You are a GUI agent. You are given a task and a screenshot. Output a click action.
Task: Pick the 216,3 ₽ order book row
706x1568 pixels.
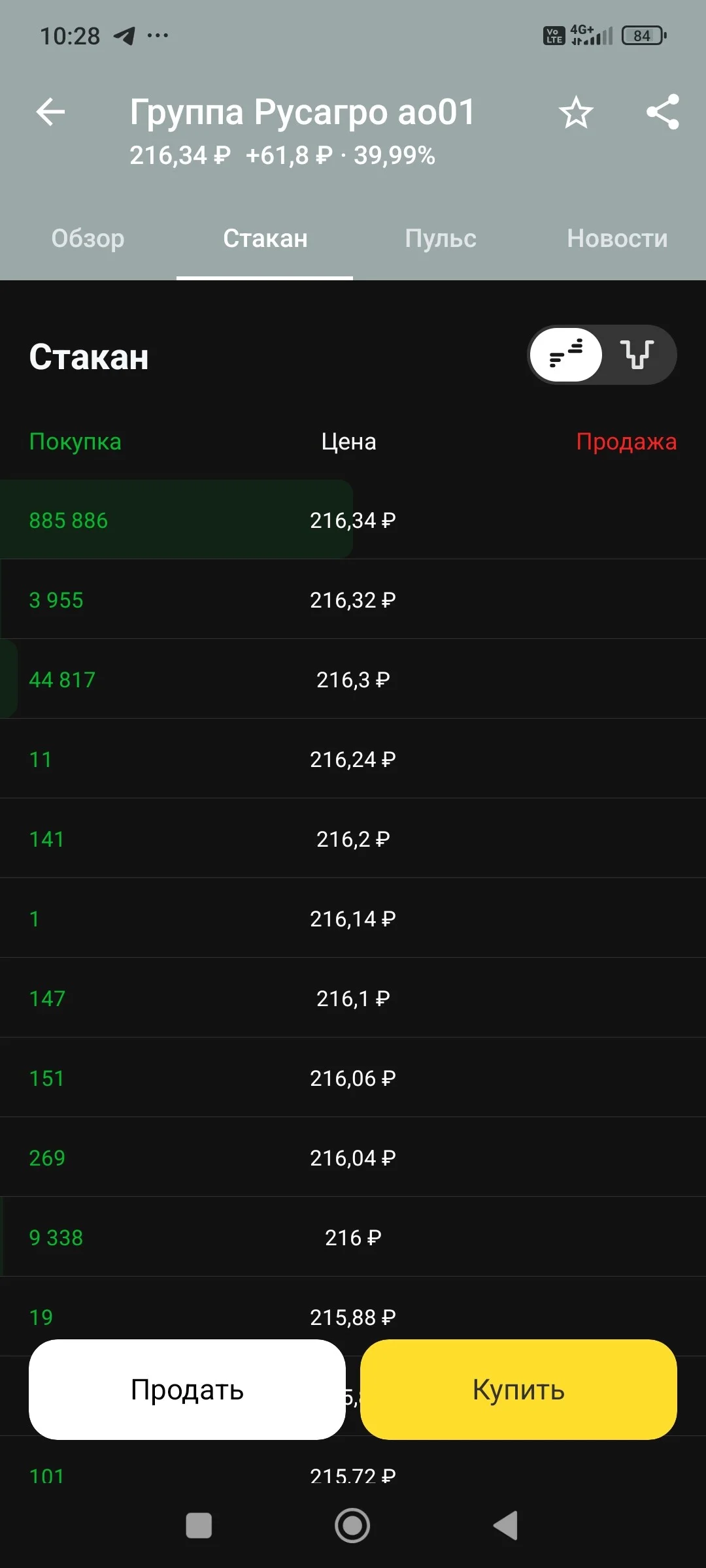[x=353, y=679]
